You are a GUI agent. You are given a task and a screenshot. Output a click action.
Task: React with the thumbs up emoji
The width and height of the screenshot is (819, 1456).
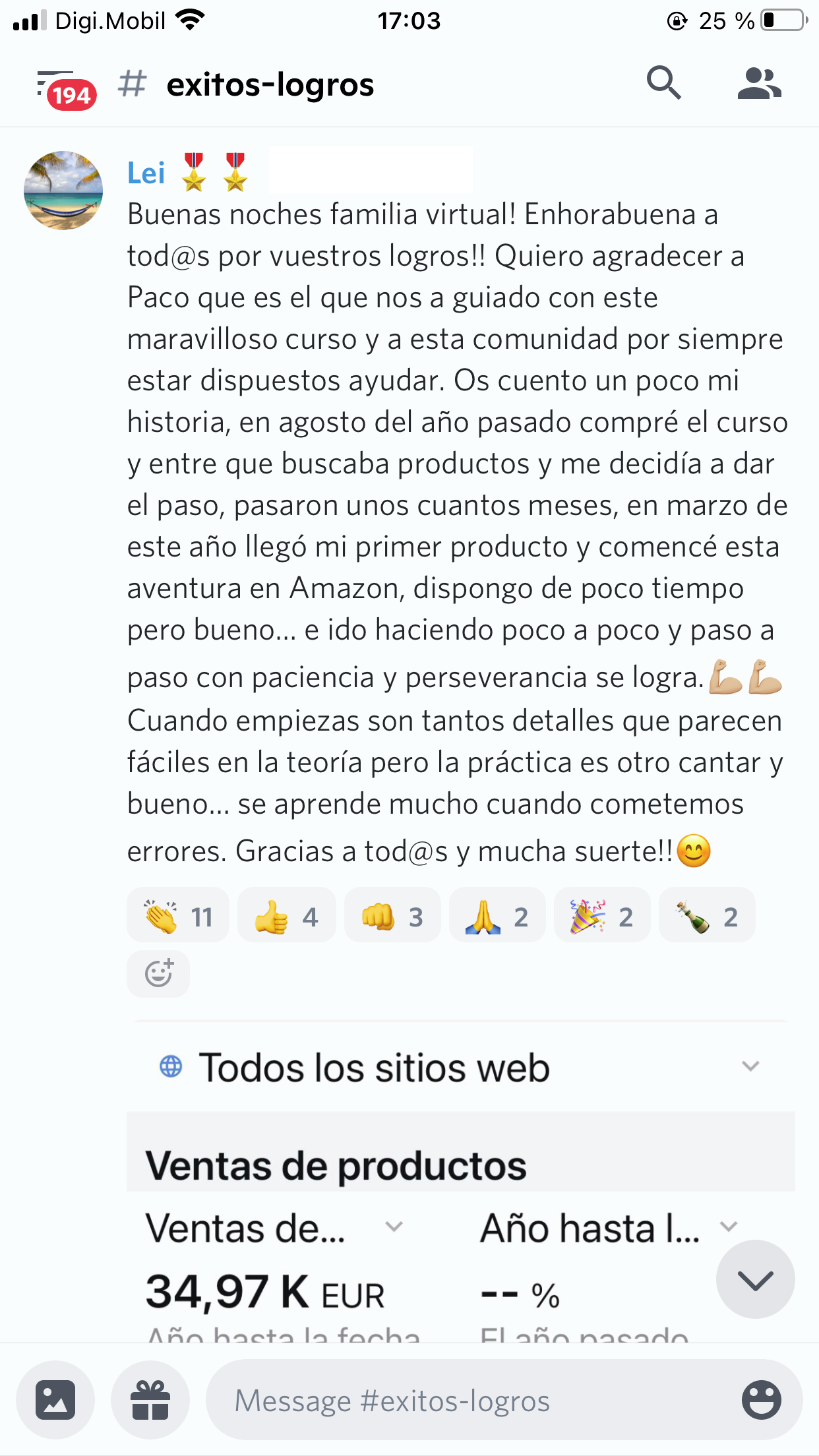coord(286,916)
